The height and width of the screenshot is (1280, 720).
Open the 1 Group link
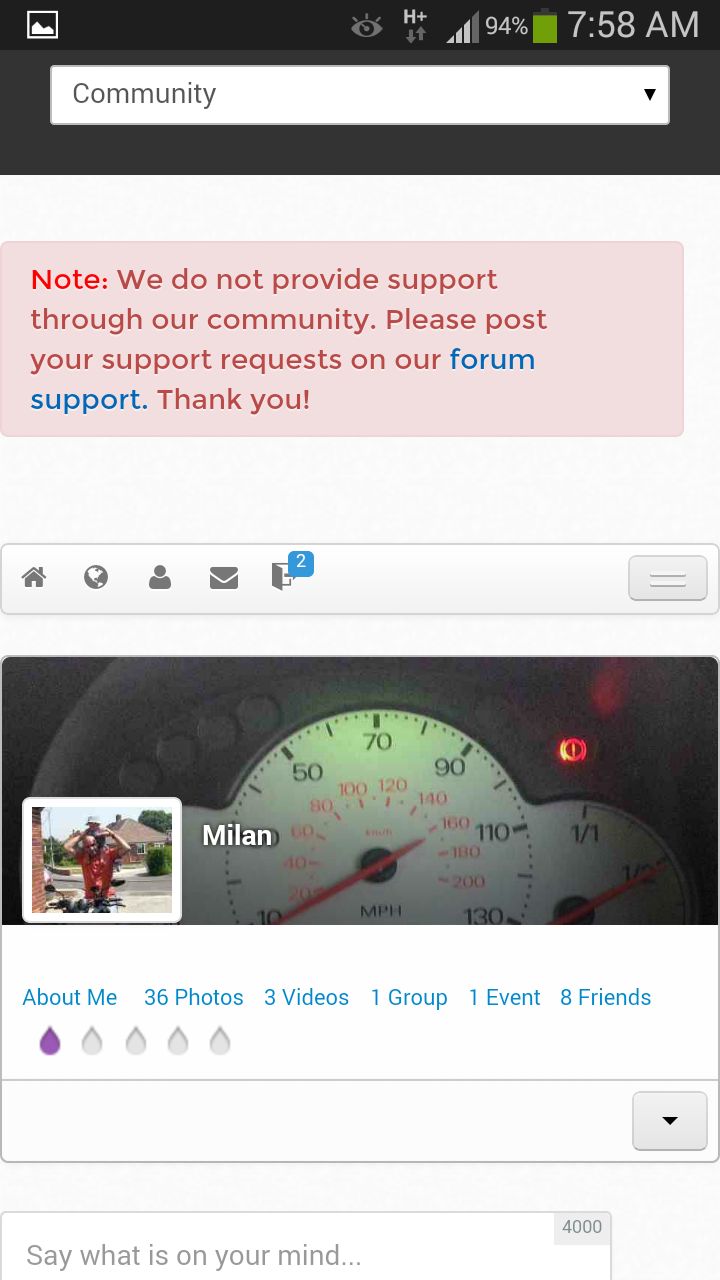pyautogui.click(x=409, y=997)
